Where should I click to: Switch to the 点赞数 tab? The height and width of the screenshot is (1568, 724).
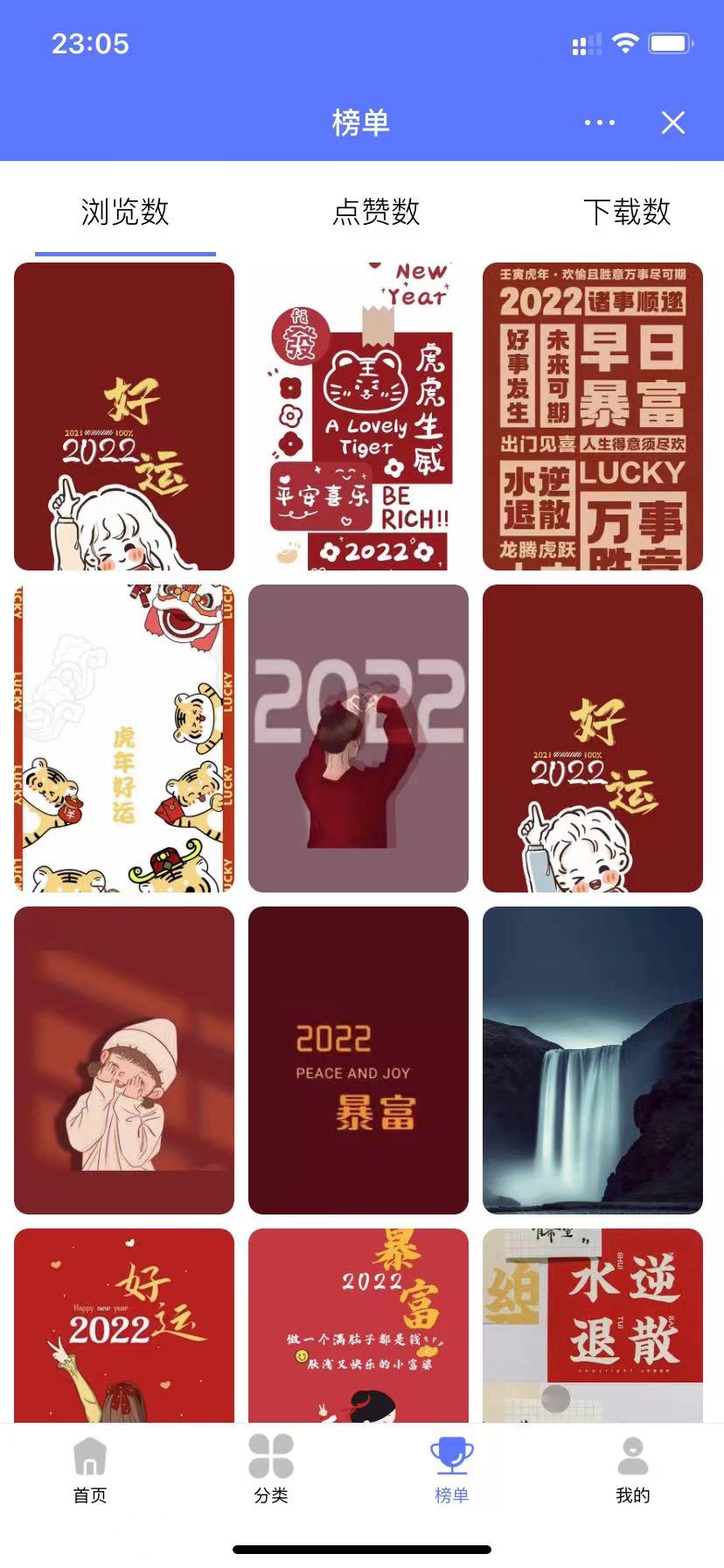pyautogui.click(x=376, y=212)
